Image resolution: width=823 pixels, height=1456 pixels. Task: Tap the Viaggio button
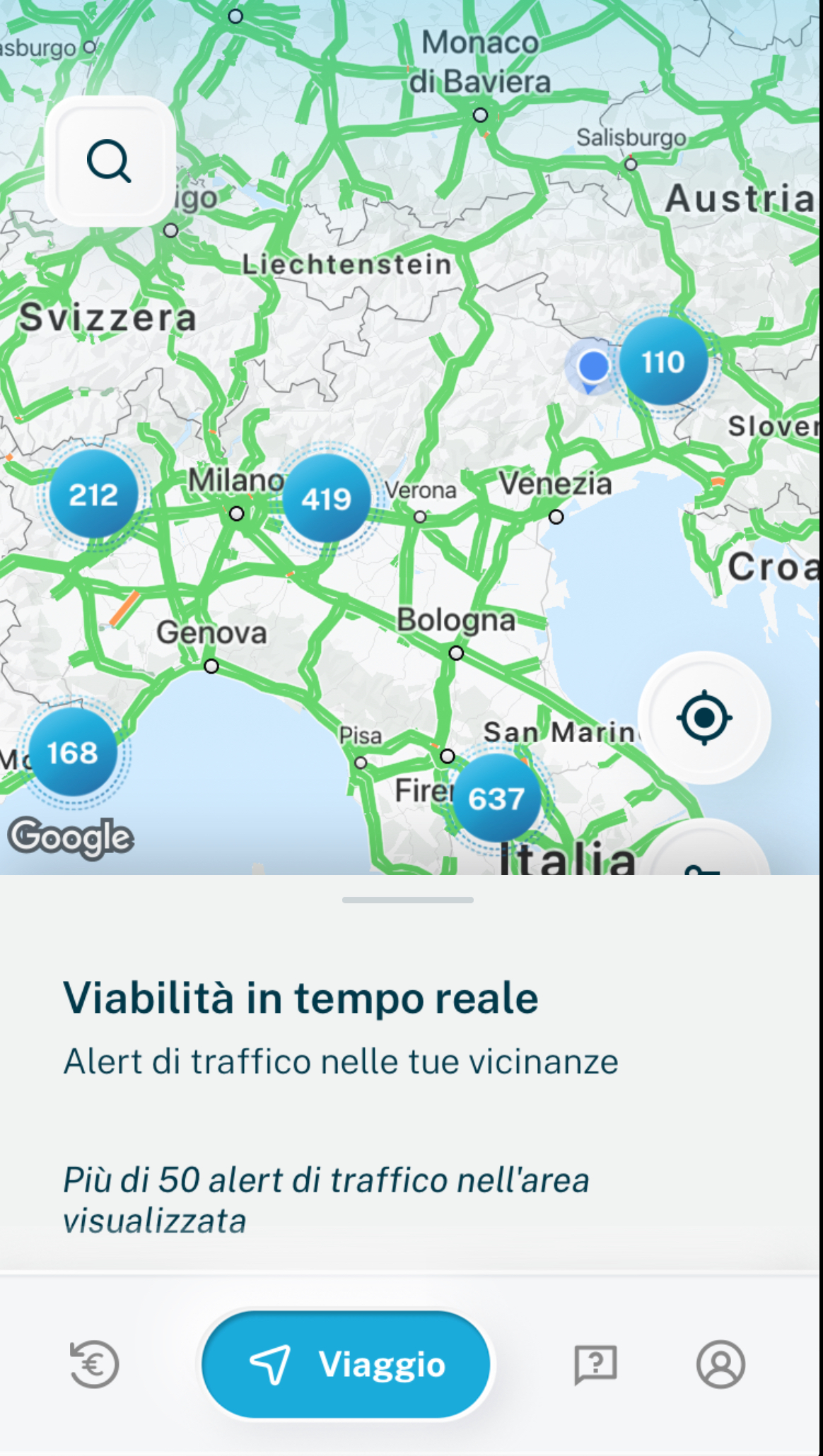346,1364
